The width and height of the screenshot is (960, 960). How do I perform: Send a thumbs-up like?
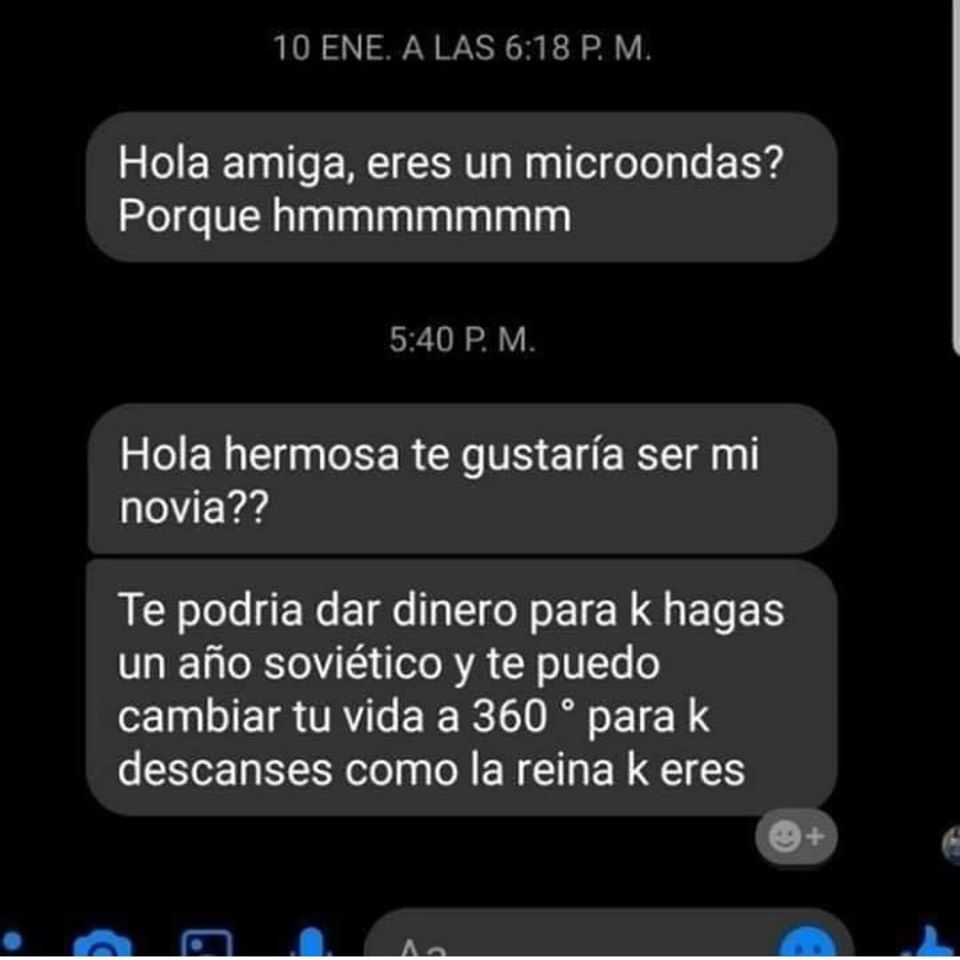pyautogui.click(x=932, y=943)
